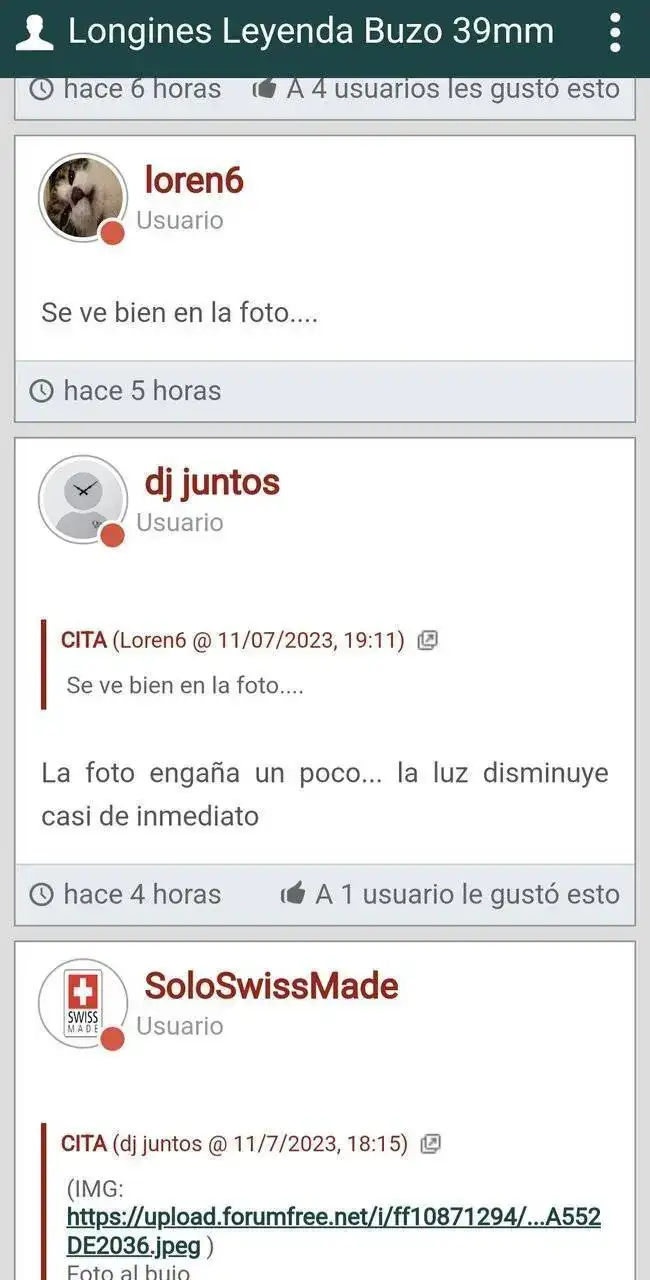Open the user profile icon in header
Screen dimensions: 650x1280
click(35, 33)
